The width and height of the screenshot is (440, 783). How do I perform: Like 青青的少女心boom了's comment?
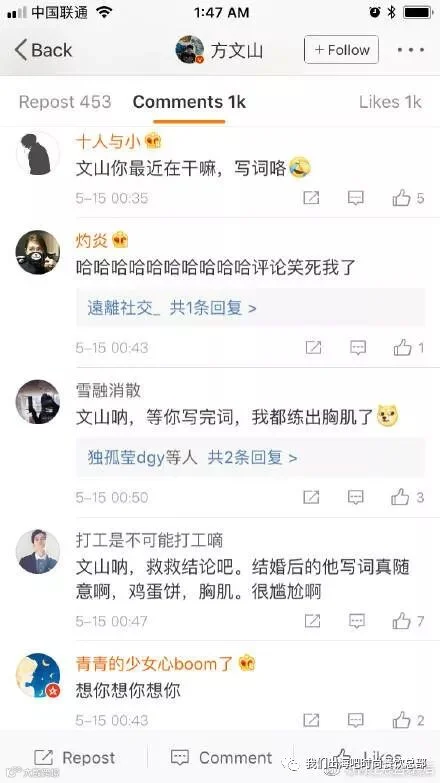408,720
